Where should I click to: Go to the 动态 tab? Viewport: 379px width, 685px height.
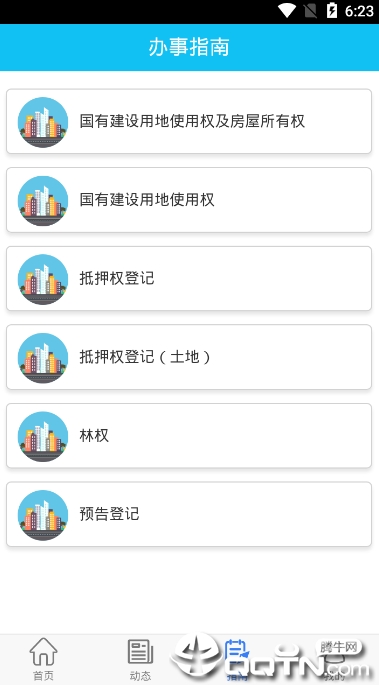tap(140, 660)
